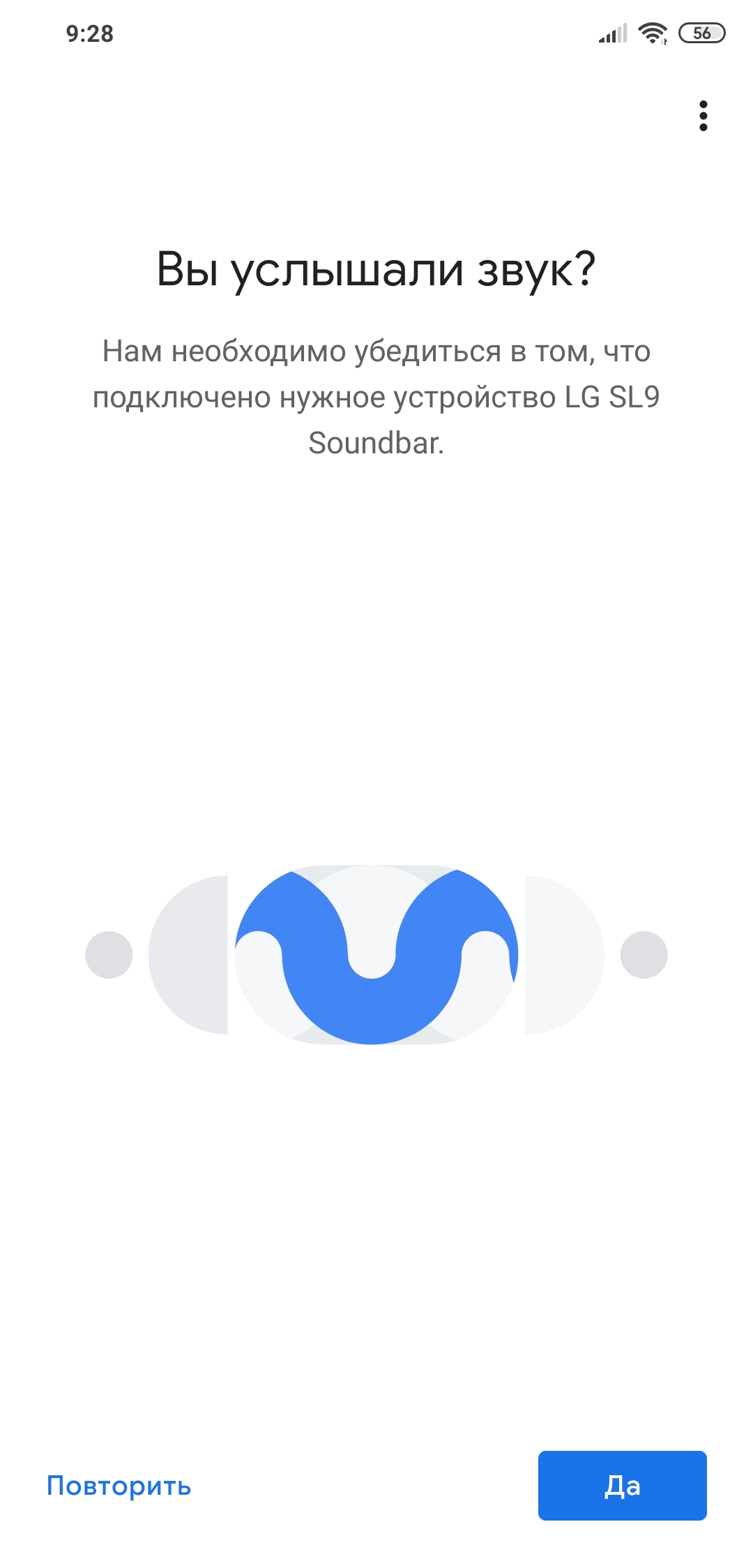This screenshot has width=753, height=1568.
Task: Open the three-dot overflow menu
Action: [703, 116]
